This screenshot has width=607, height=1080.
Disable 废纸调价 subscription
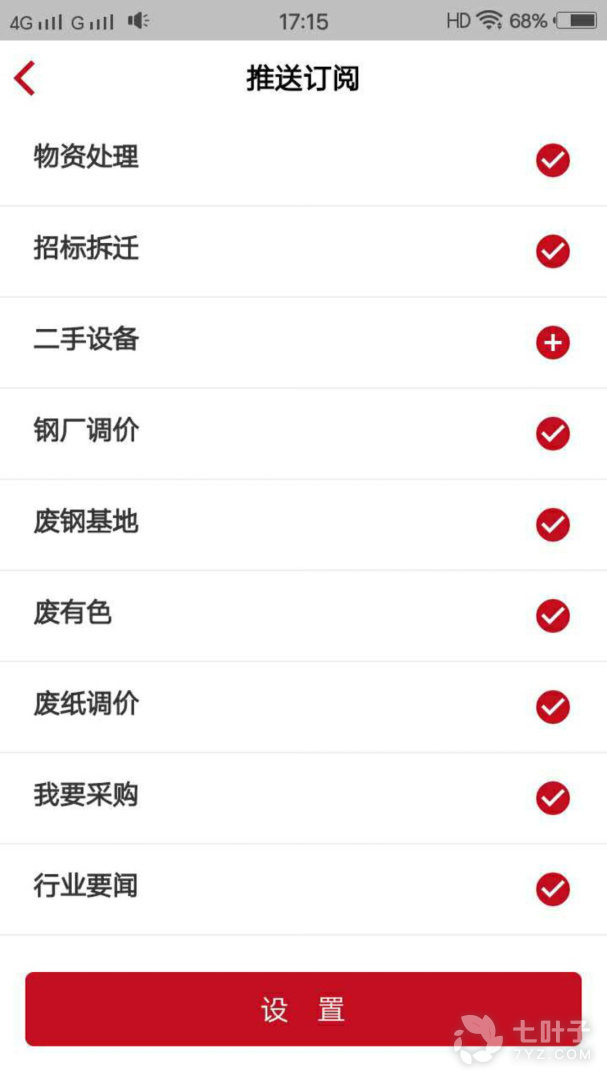[x=552, y=707]
